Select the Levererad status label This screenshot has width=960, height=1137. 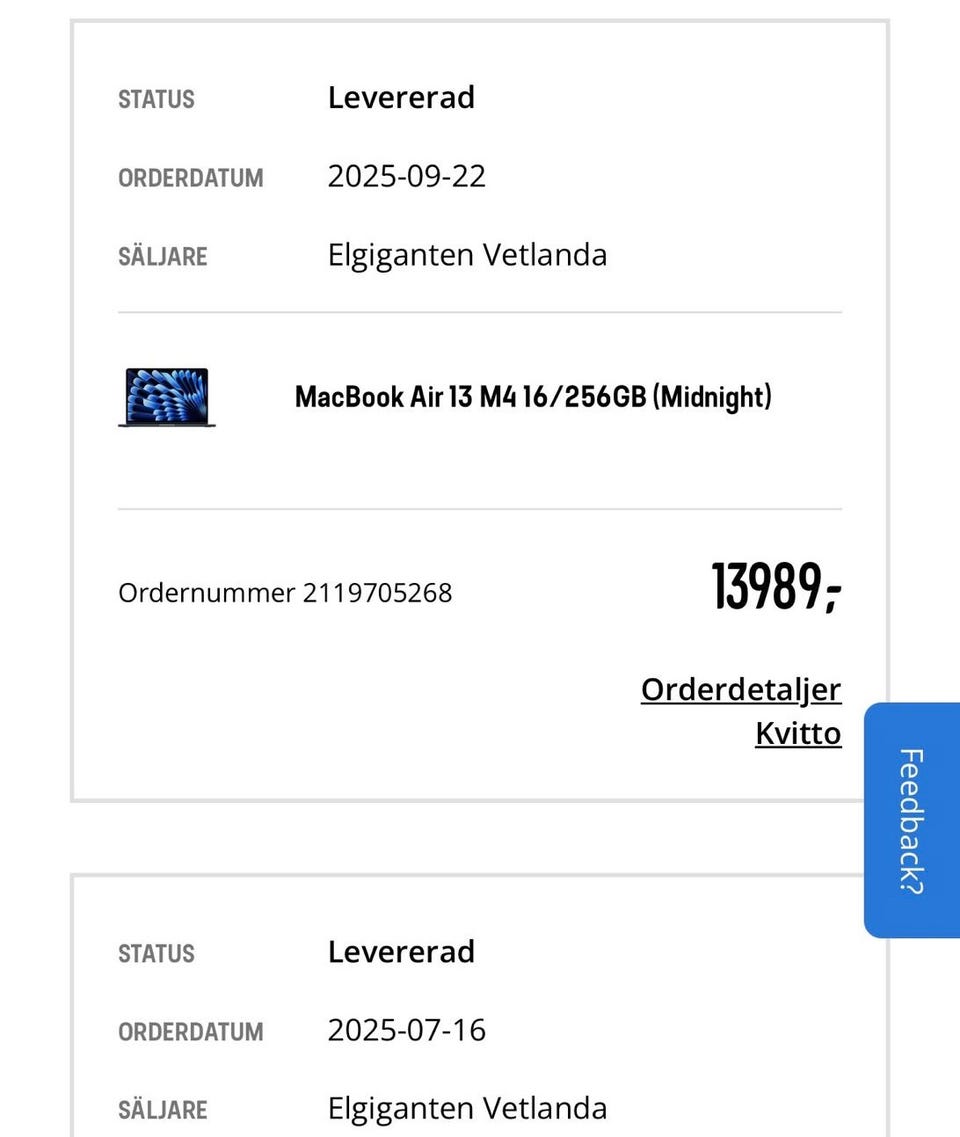click(401, 97)
